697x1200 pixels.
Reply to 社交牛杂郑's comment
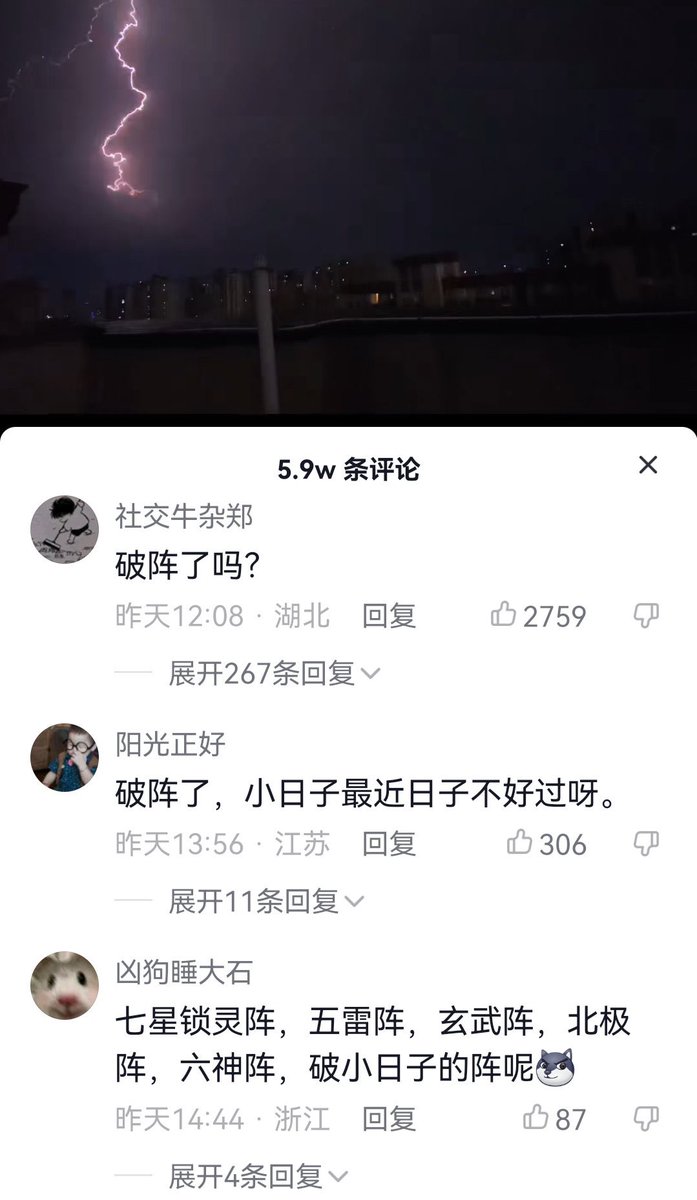(x=389, y=615)
